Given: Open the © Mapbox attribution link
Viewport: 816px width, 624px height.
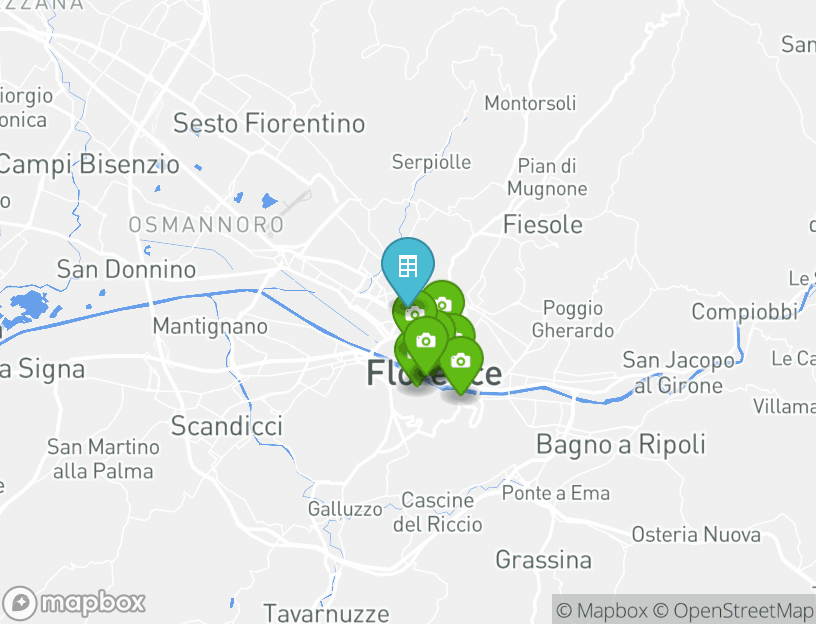Looking at the screenshot, I should pyautogui.click(x=602, y=610).
